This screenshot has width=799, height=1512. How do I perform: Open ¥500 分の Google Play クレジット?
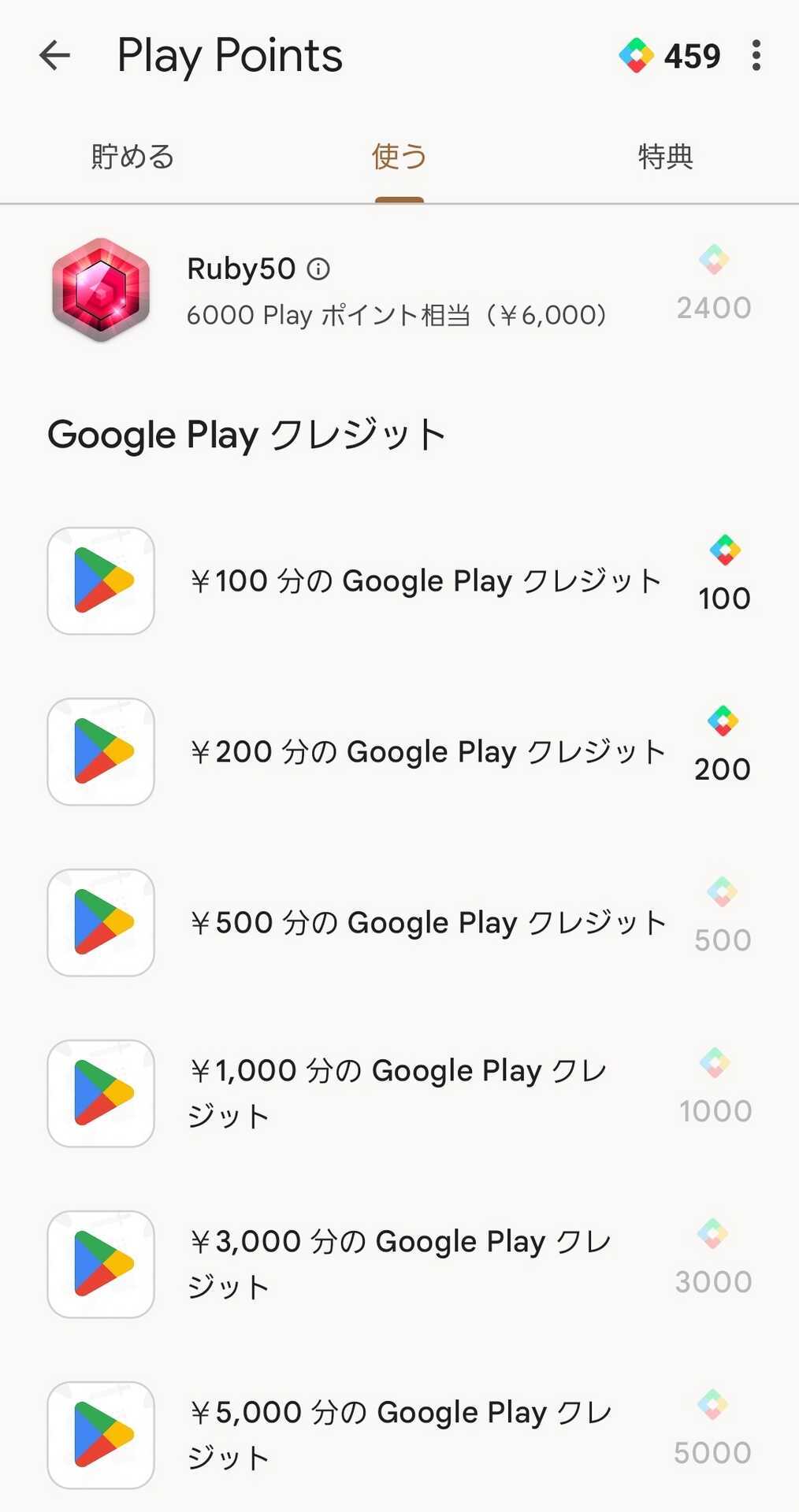[x=399, y=923]
